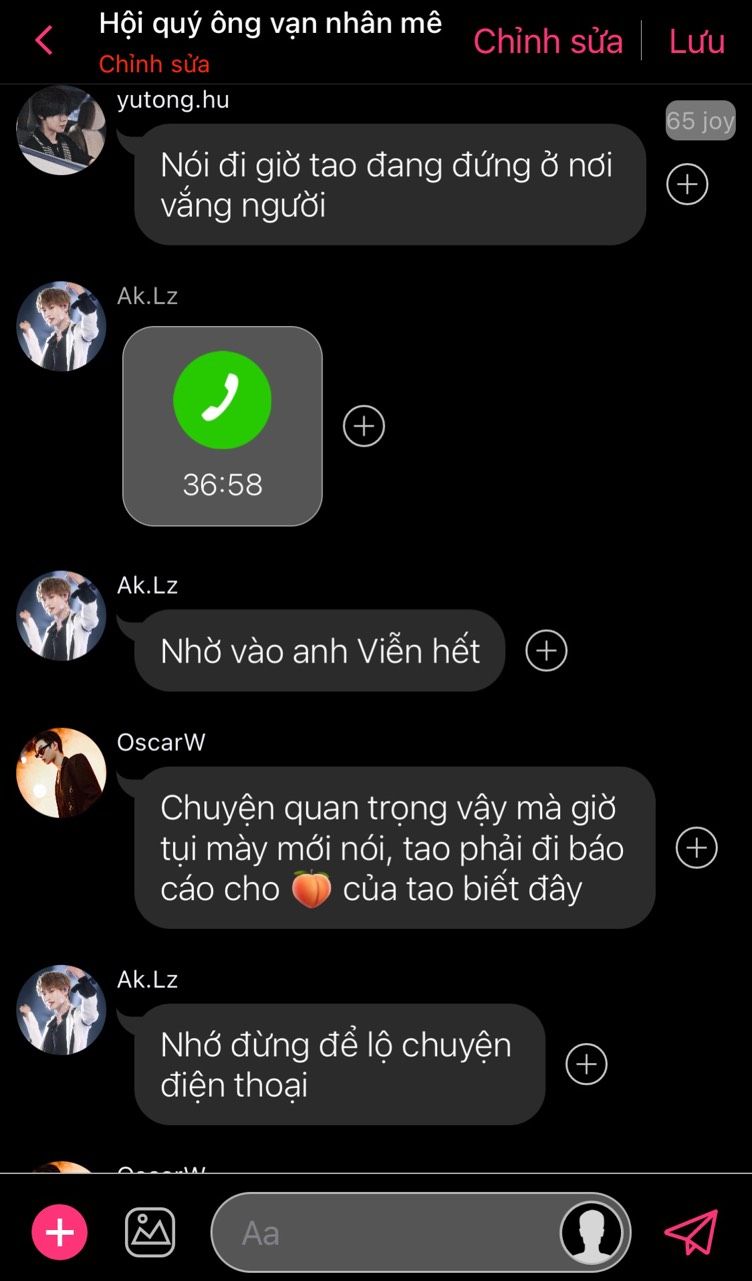Tap the pink Chỉnh sửa button
Image resolution: width=752 pixels, height=1281 pixels.
[x=547, y=41]
